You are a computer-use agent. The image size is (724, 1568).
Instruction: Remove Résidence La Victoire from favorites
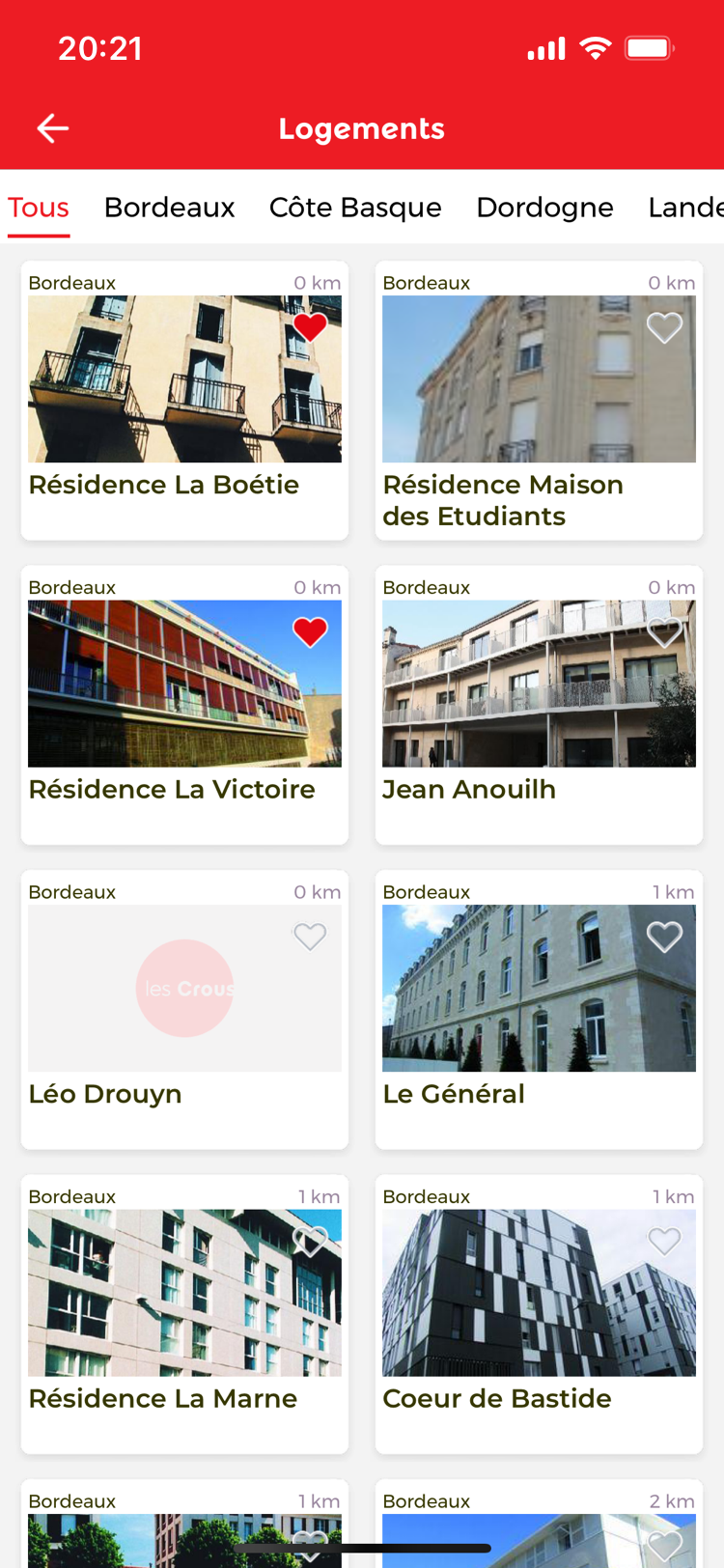[x=310, y=632]
